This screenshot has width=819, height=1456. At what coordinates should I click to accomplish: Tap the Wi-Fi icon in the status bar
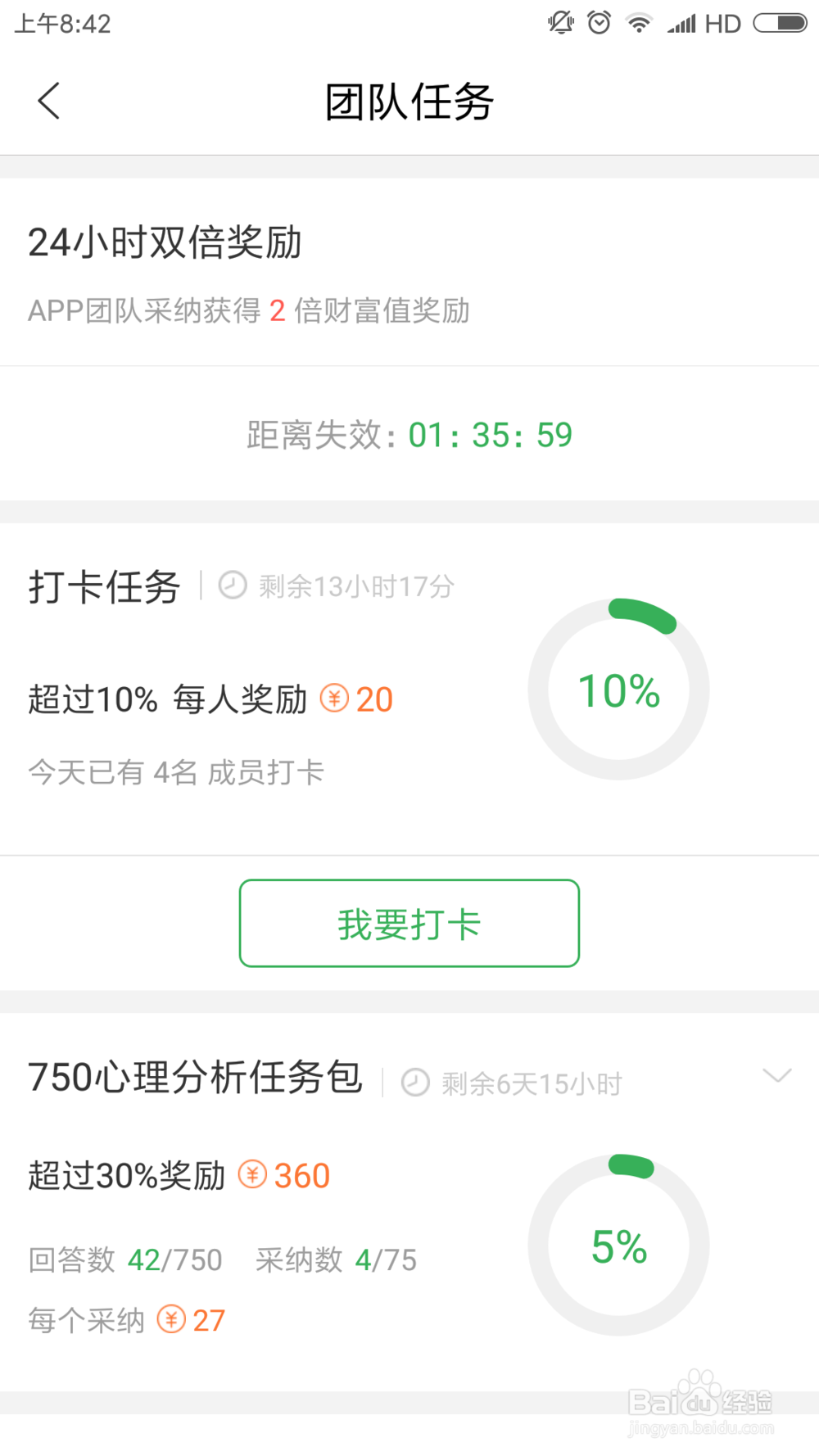pos(637,22)
